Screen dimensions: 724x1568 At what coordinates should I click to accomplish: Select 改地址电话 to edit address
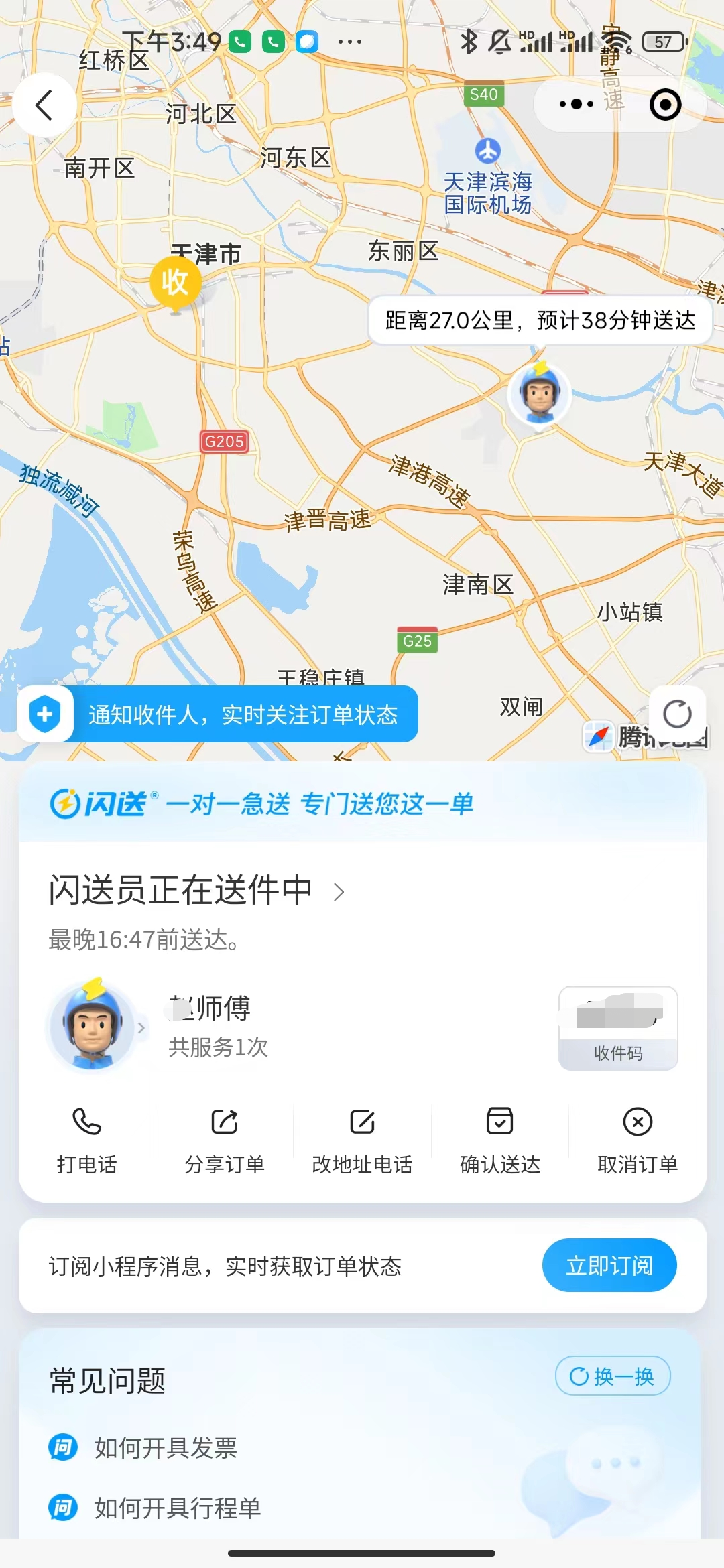point(362,1140)
